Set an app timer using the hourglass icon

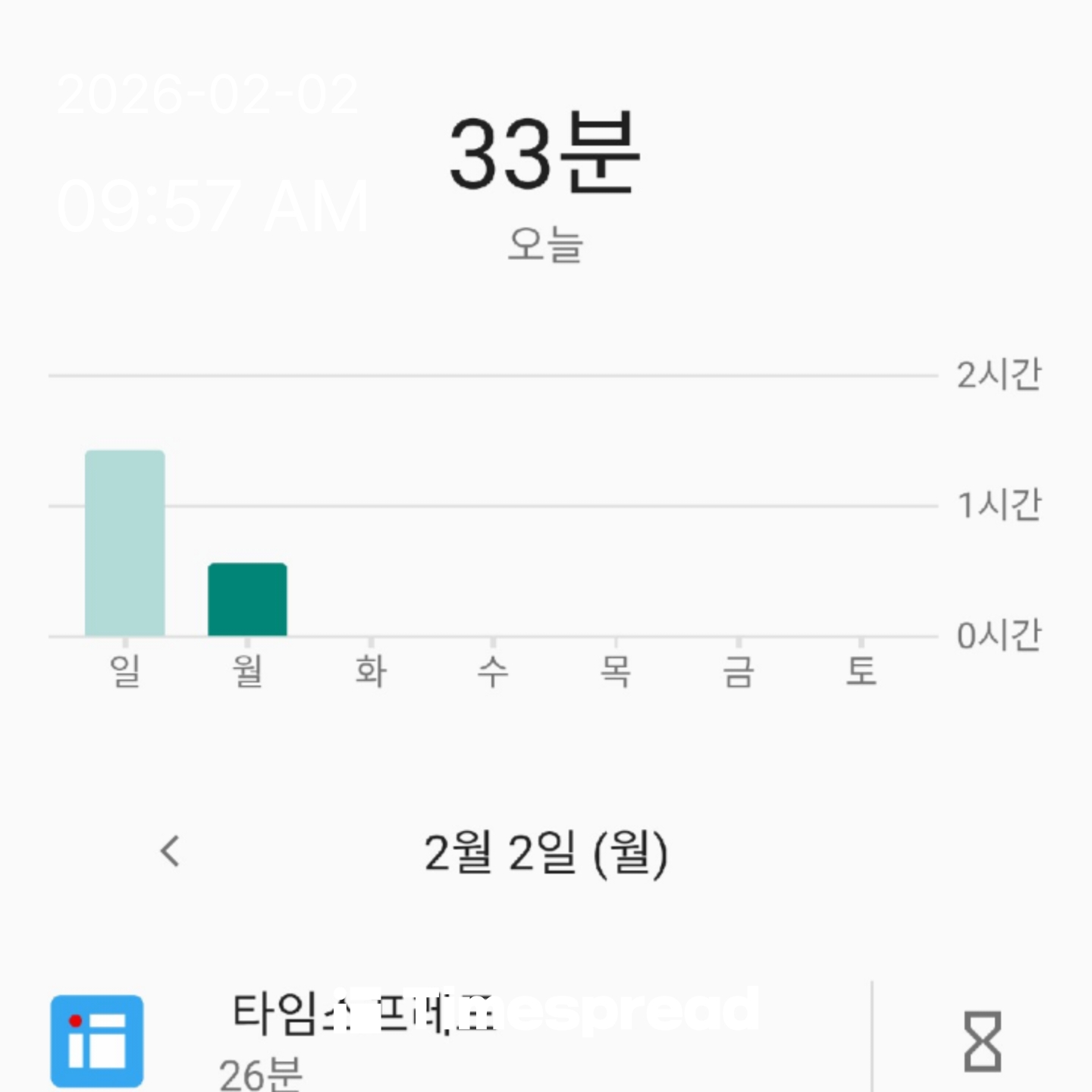click(982, 1041)
